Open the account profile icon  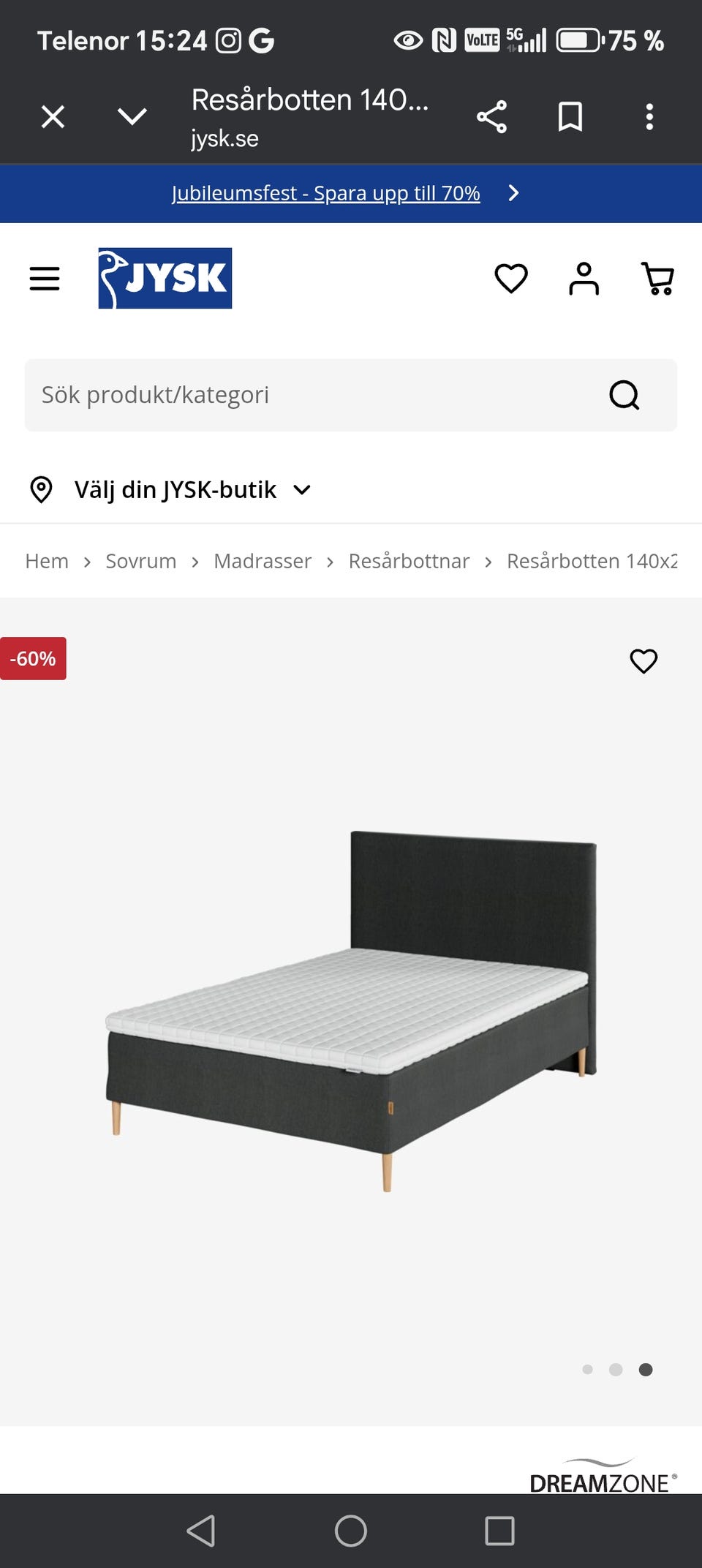[x=584, y=278]
